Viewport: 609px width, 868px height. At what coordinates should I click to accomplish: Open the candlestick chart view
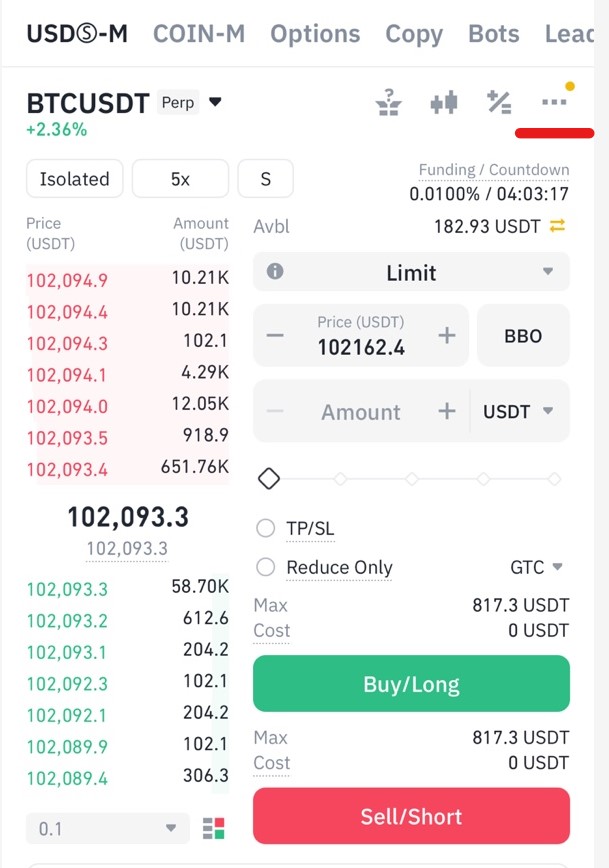443,102
